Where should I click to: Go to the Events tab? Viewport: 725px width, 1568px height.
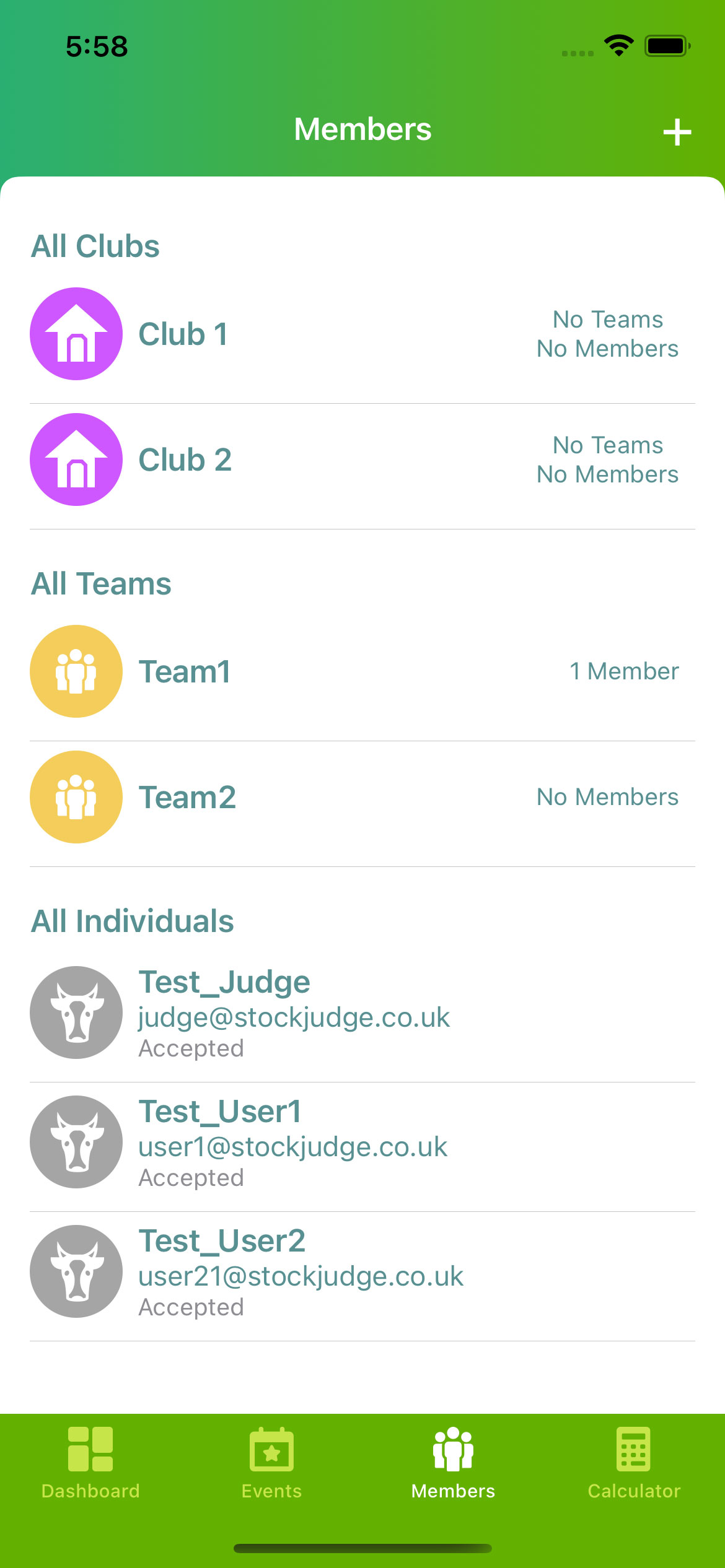tap(271, 1463)
